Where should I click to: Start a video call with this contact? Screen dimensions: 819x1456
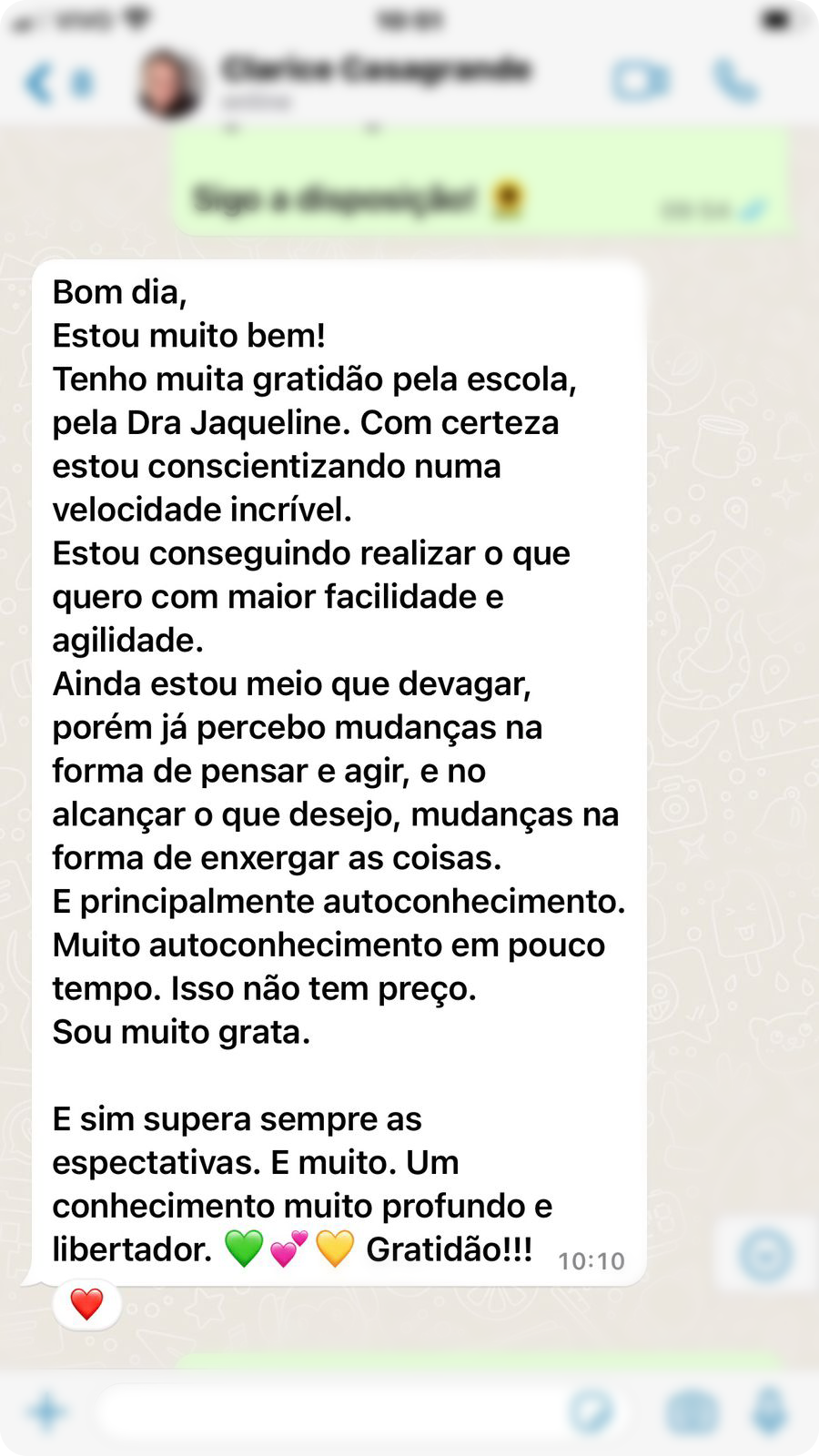click(641, 81)
